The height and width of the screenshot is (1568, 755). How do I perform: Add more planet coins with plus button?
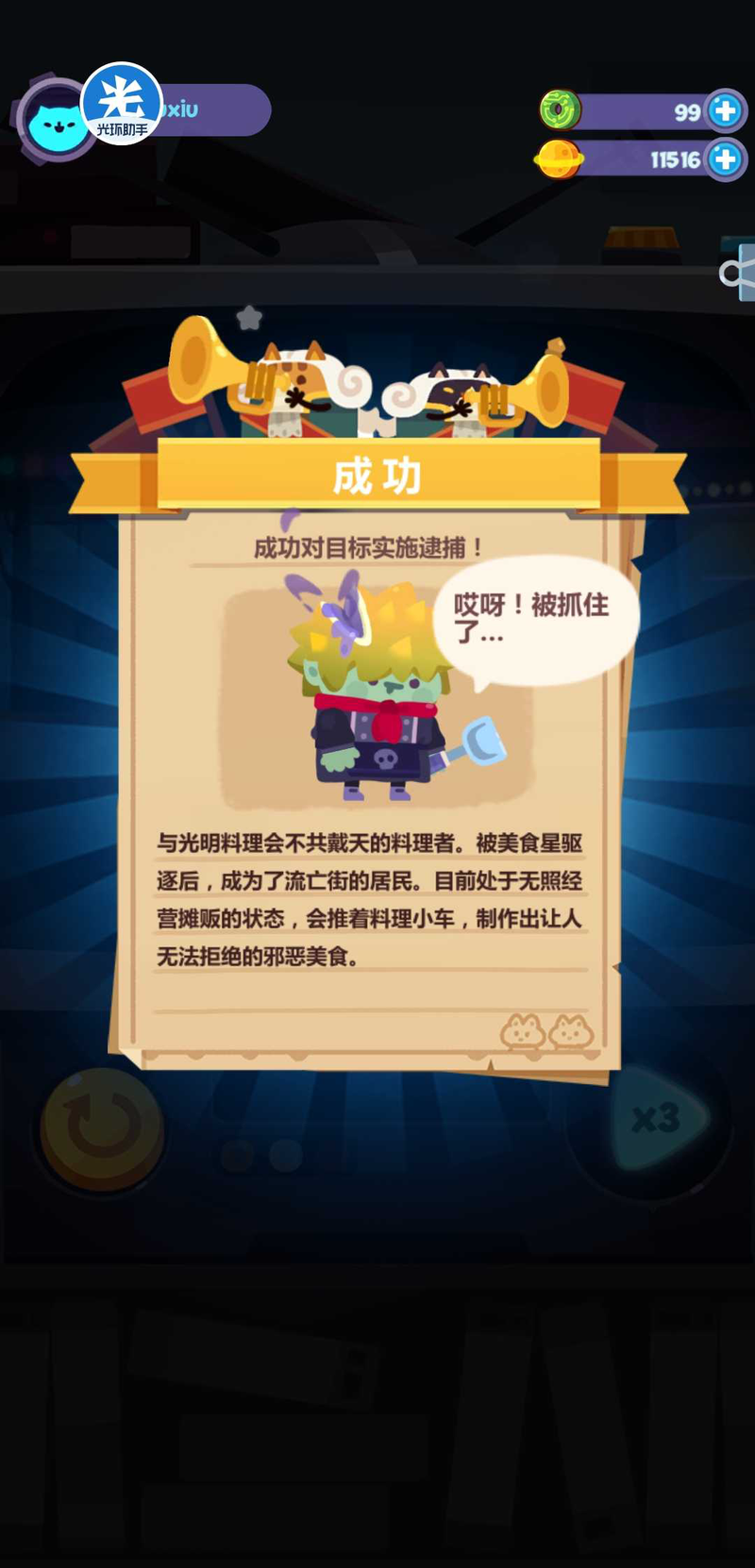point(725,158)
